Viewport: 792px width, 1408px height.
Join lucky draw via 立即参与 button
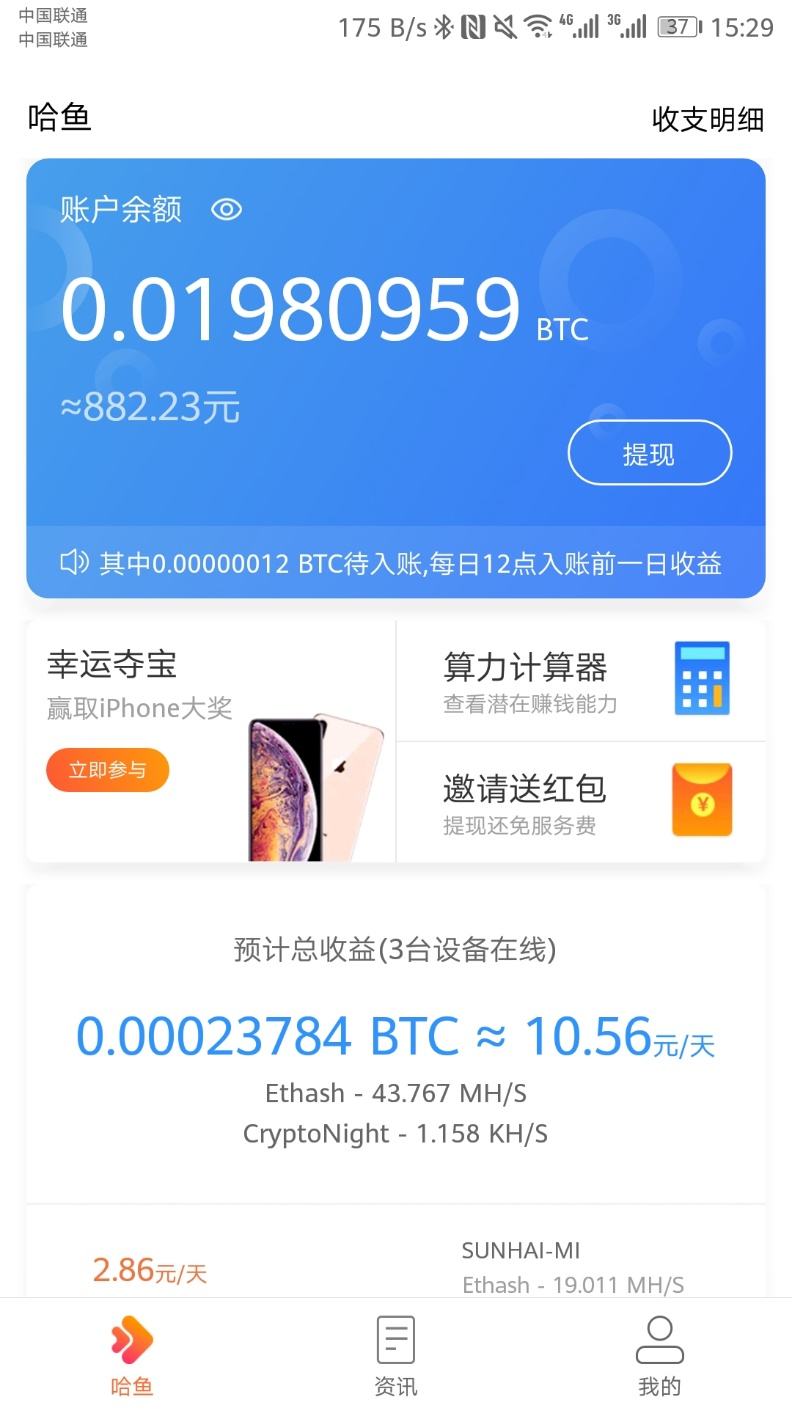107,770
